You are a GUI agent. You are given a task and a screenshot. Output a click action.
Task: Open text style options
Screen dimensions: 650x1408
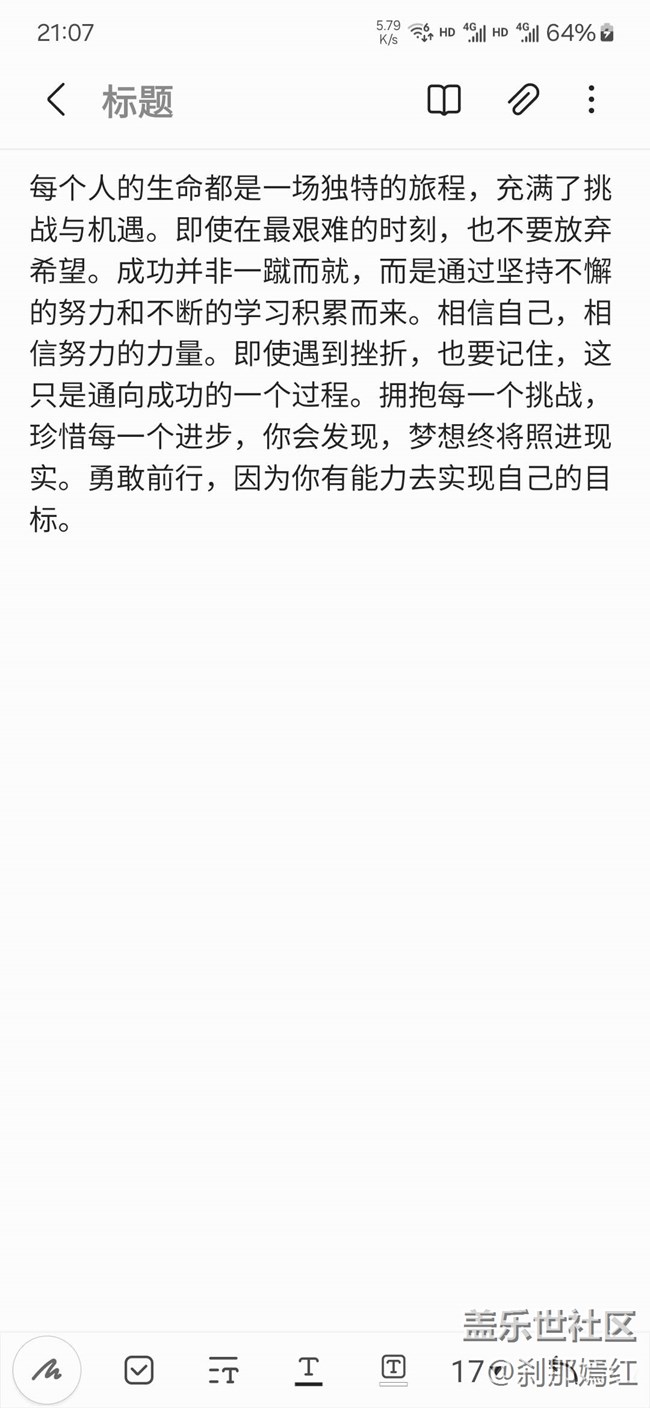click(x=223, y=1371)
